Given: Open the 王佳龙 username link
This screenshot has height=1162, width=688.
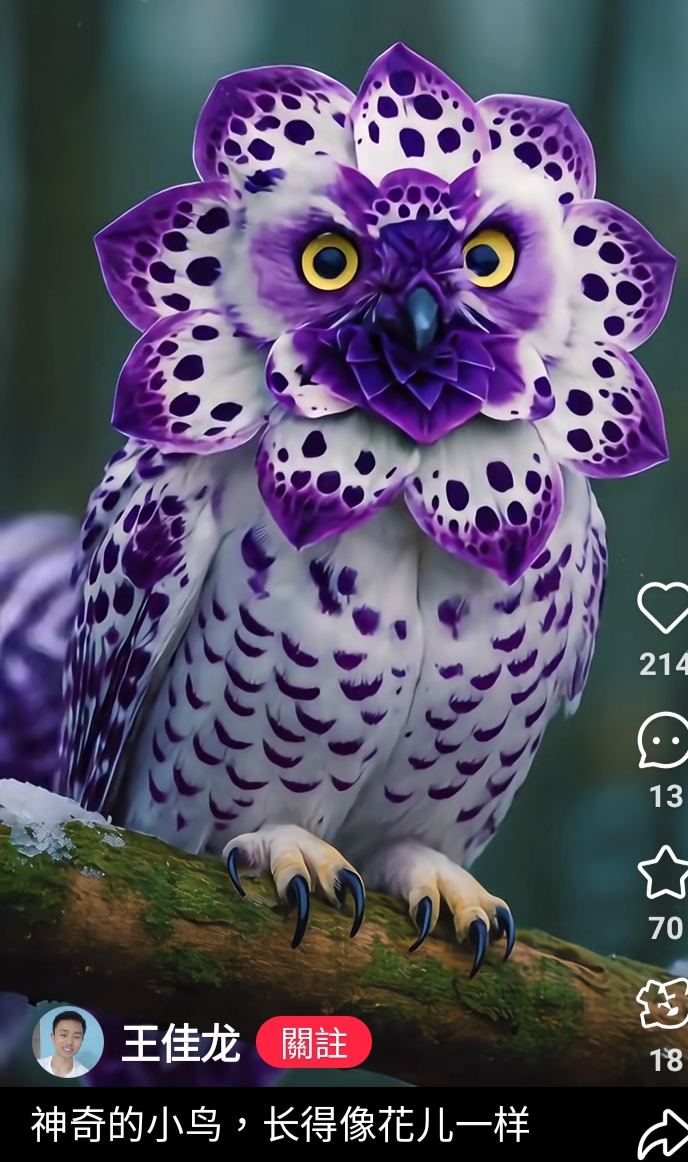Looking at the screenshot, I should pyautogui.click(x=181, y=1043).
